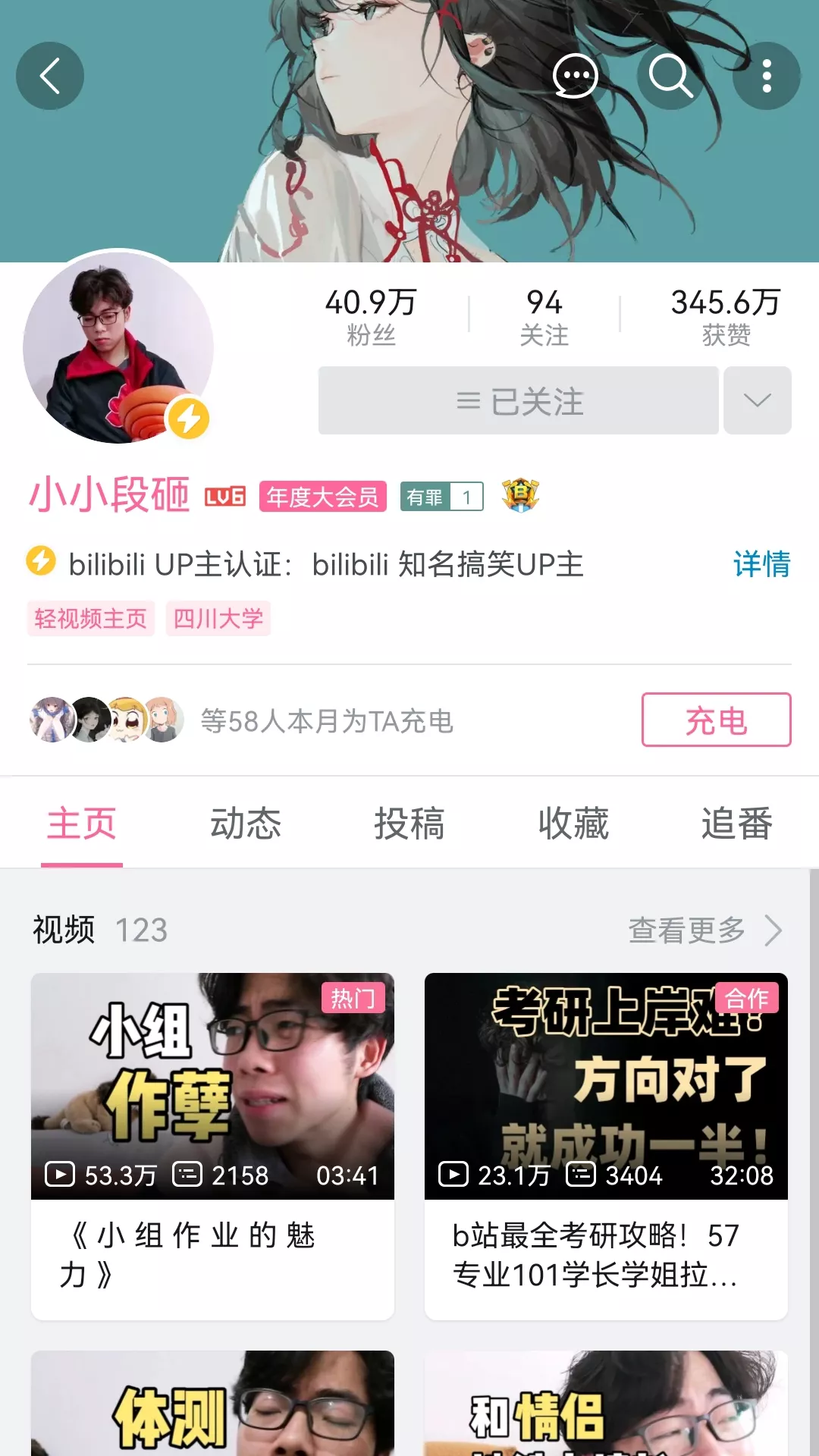Play the b站最全考研攻略 video
Viewport: 819px width, 1456px height.
[606, 1145]
